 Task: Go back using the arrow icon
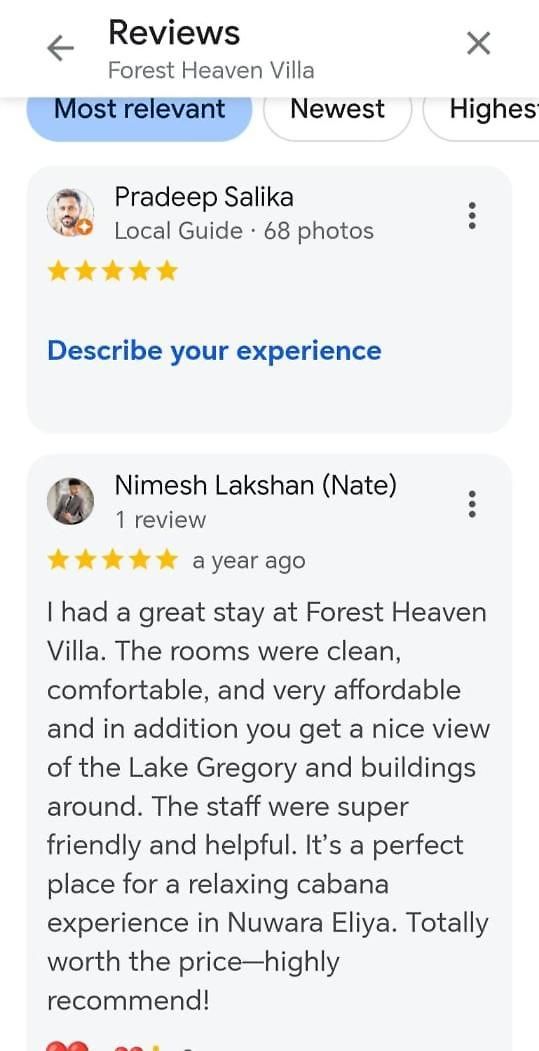pos(60,48)
